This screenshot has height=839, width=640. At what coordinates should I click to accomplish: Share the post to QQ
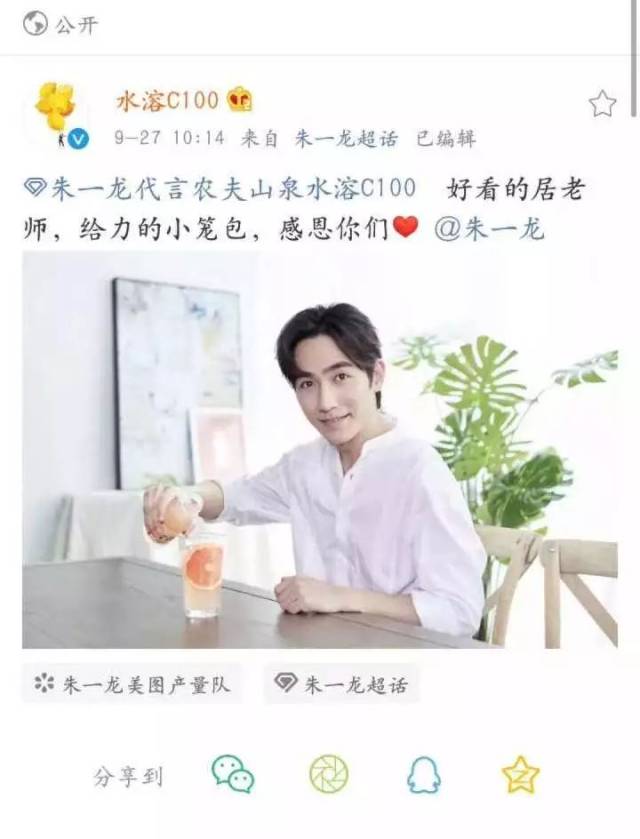[x=423, y=774]
